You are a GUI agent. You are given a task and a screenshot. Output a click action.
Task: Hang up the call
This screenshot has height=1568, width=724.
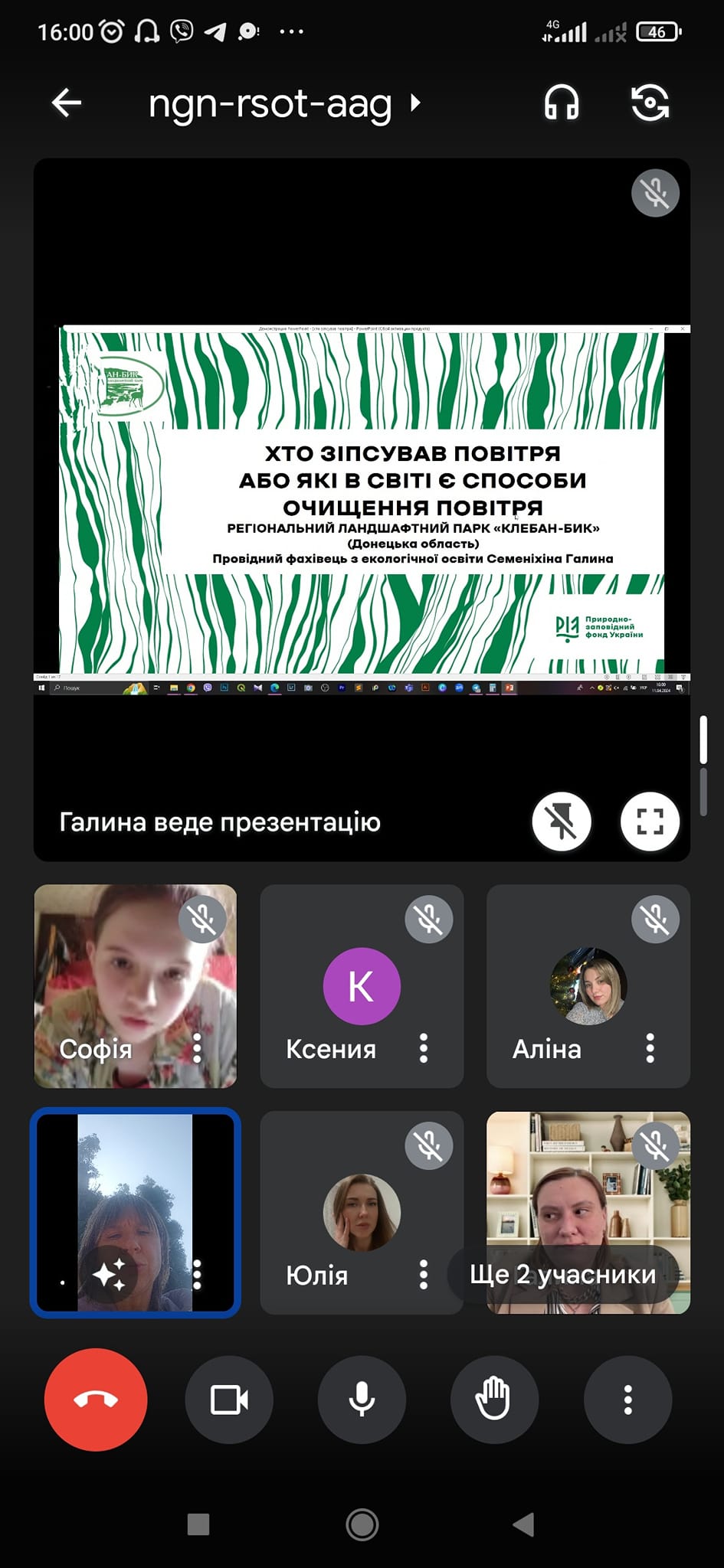96,1400
